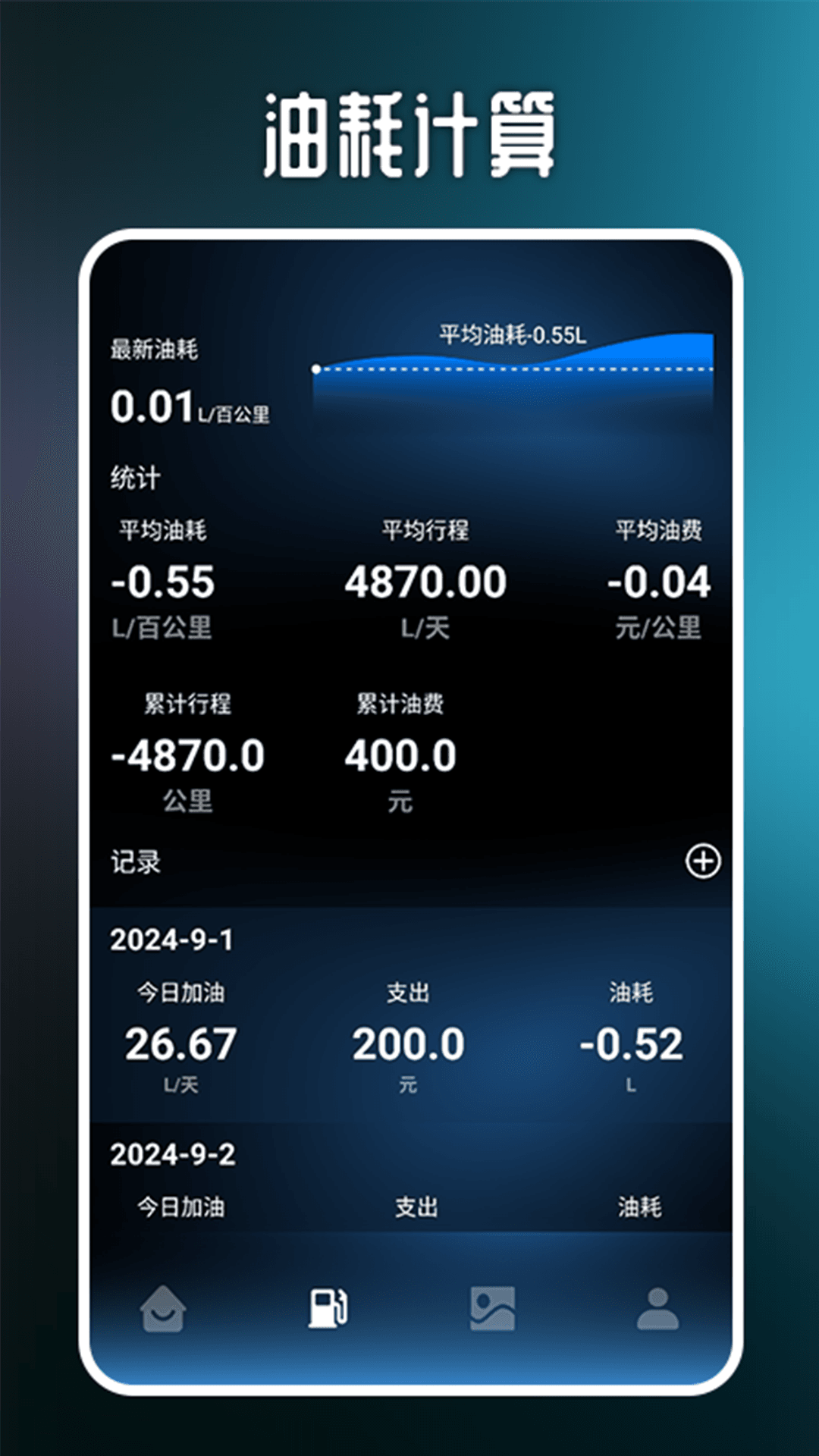Image resolution: width=819 pixels, height=1456 pixels.
Task: Select the 平均油耗-0.55L chart label
Action: coord(516,331)
